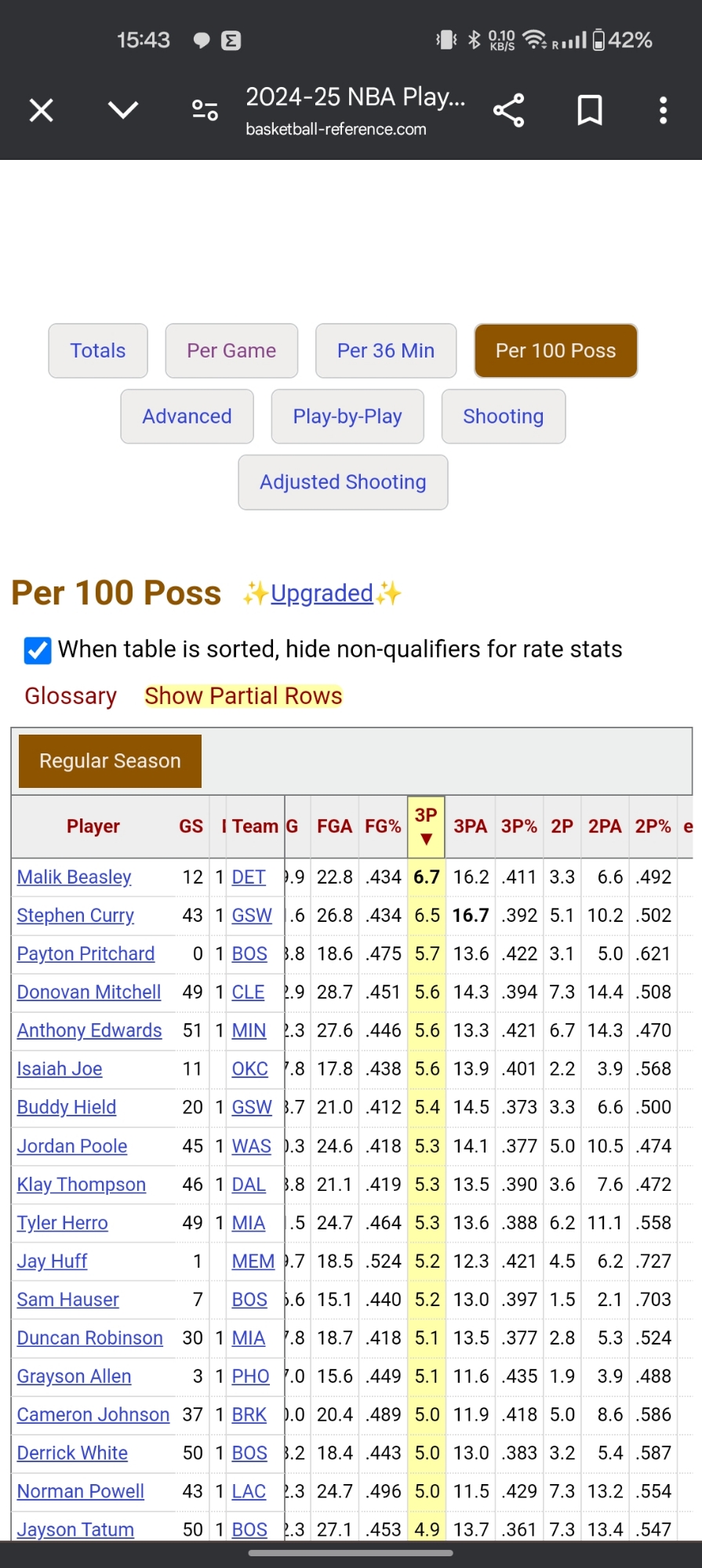Minimize the tab with the down chevron

pyautogui.click(x=123, y=111)
